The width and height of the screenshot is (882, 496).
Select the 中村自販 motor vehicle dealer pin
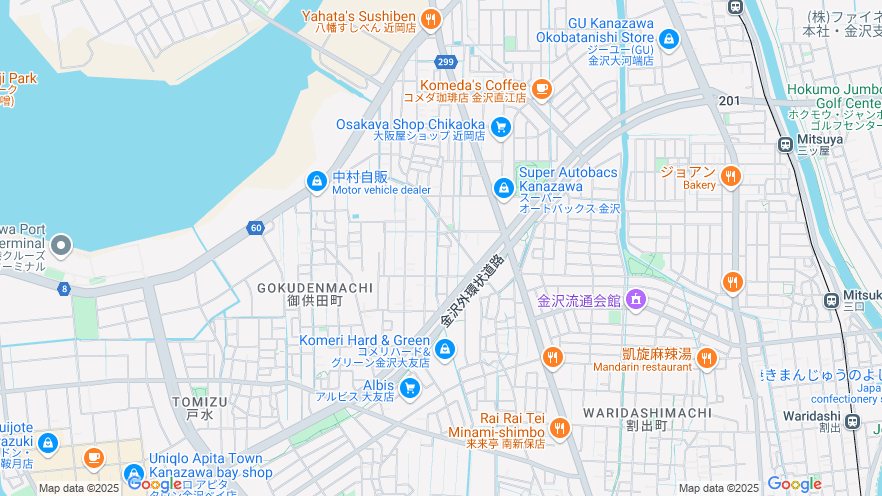click(x=316, y=181)
